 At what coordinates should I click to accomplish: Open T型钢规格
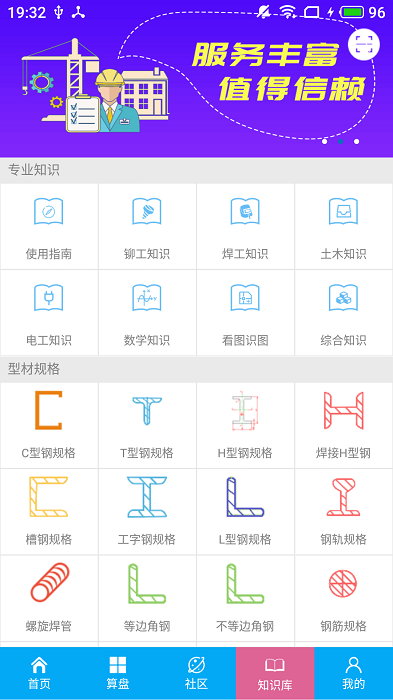[x=147, y=425]
